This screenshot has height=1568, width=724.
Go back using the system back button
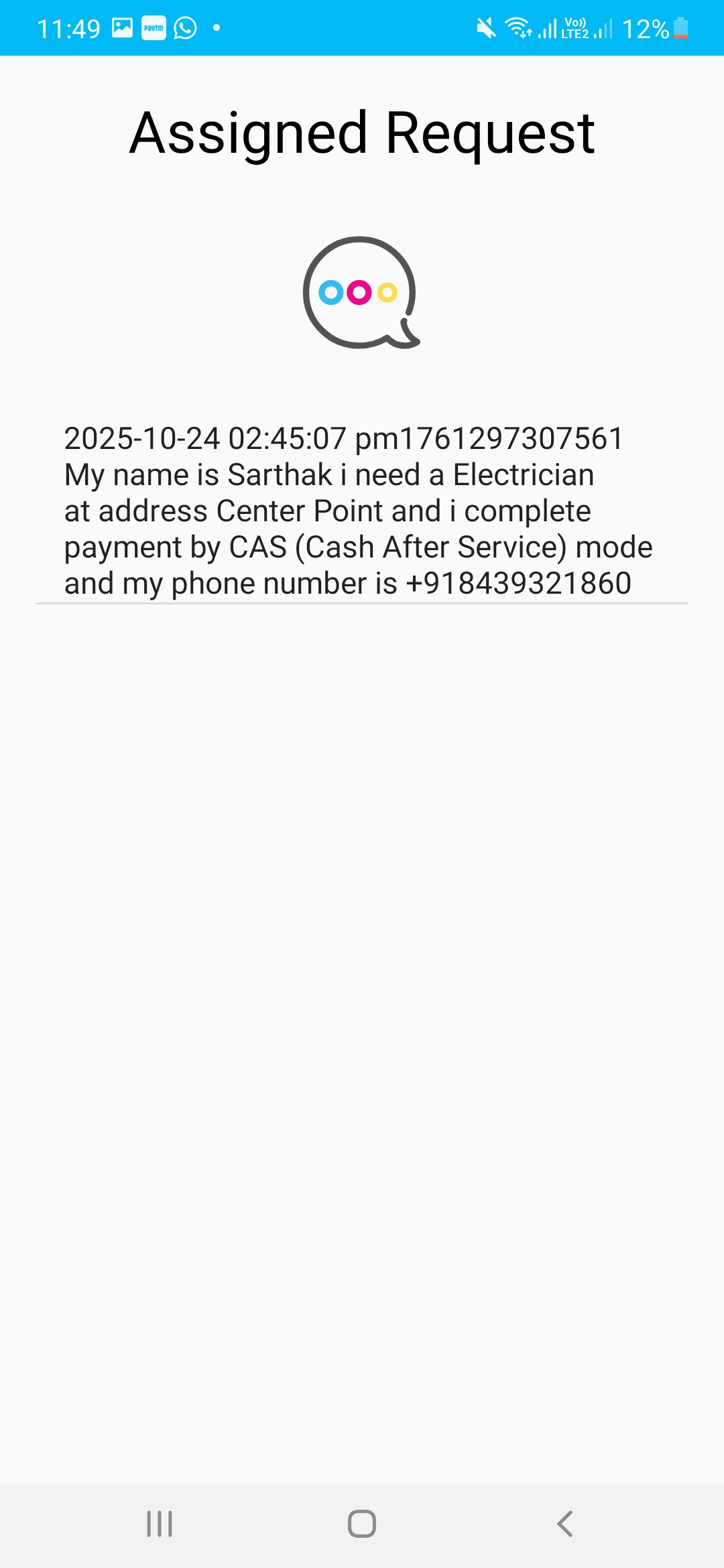[x=564, y=1523]
